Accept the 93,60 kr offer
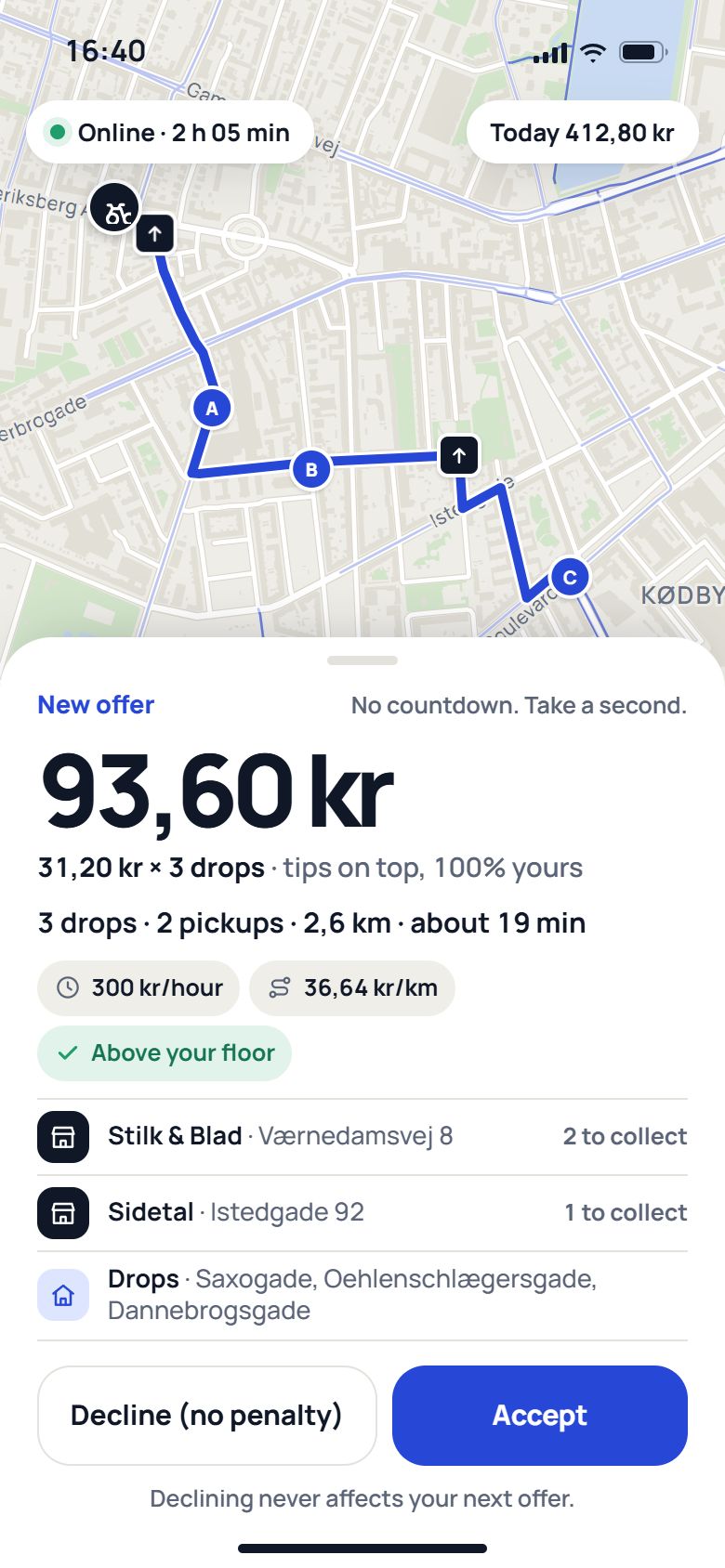Image resolution: width=725 pixels, height=1568 pixels. [539, 1415]
